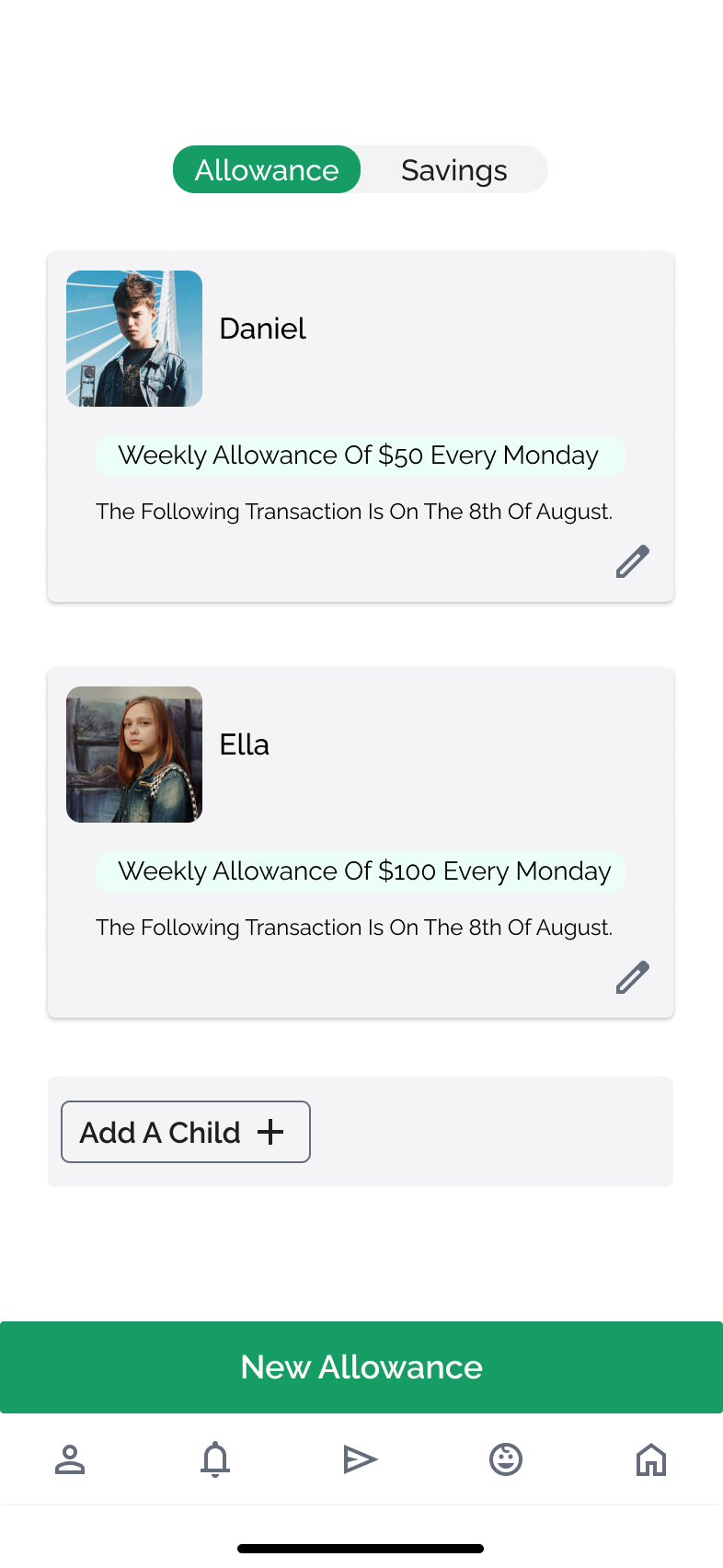Switch to the Savings tab
723x1568 pixels.
453,170
